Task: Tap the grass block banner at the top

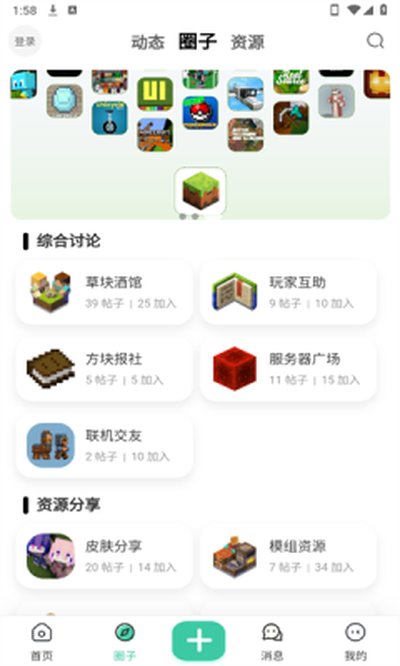Action: click(200, 144)
